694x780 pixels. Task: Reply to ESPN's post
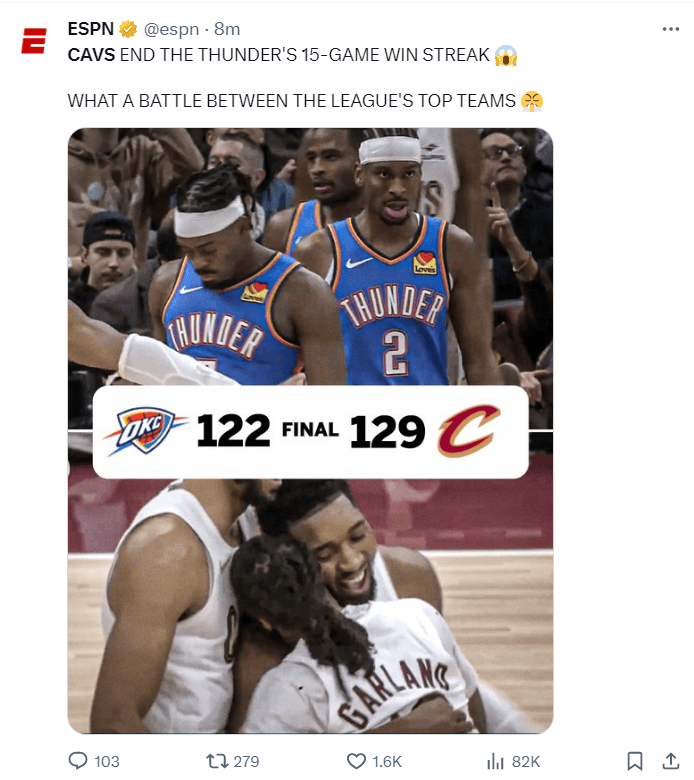(x=79, y=761)
